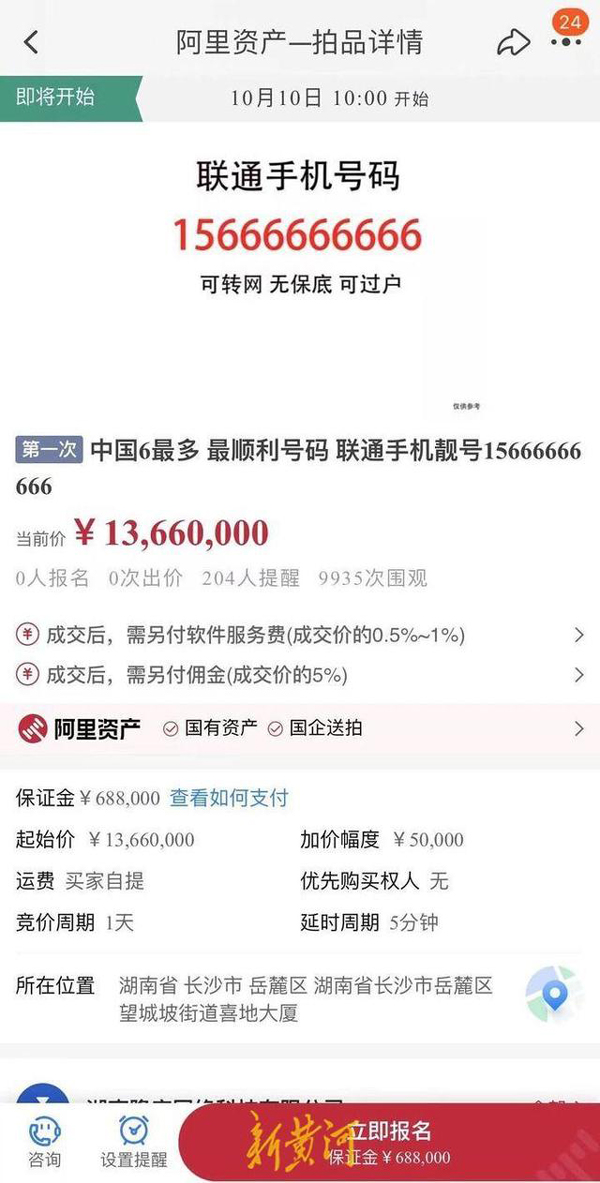Tap 咨询 customer service

click(x=45, y=1143)
